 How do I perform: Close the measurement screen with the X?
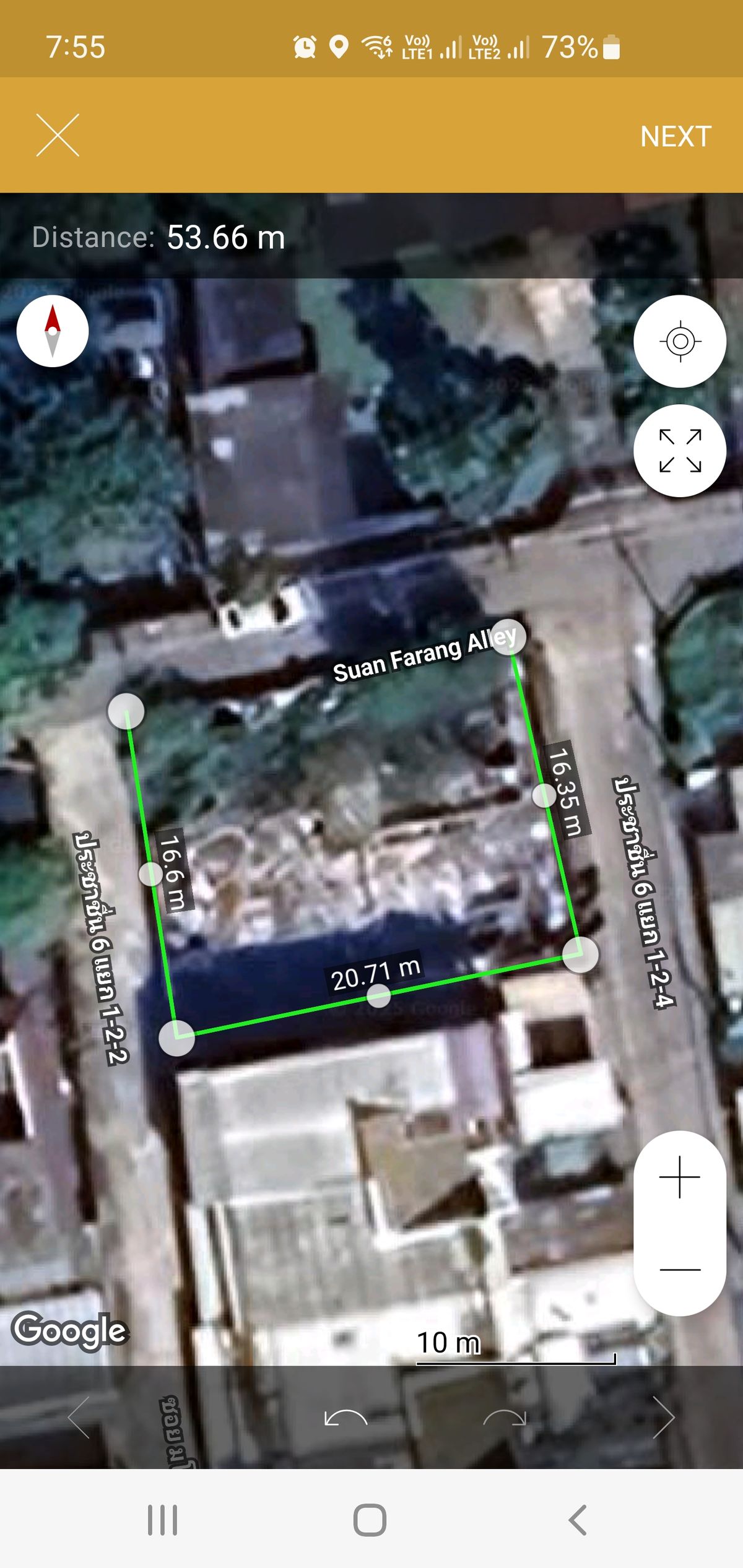(58, 135)
